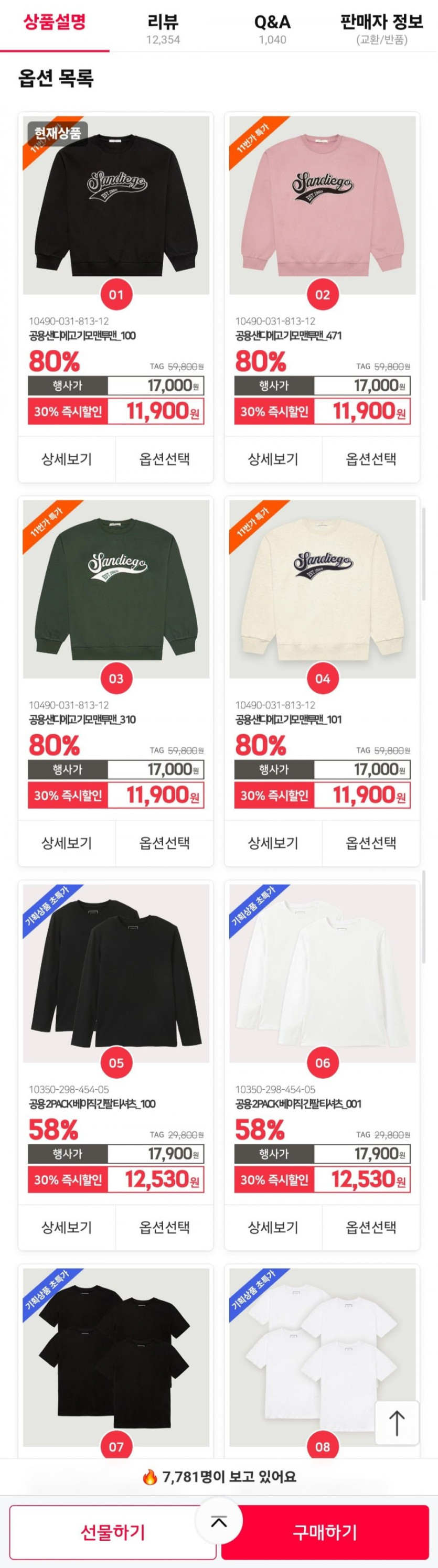
Task: Select 옵션선택 for option 03 green sweatshirt
Action: pos(165,843)
